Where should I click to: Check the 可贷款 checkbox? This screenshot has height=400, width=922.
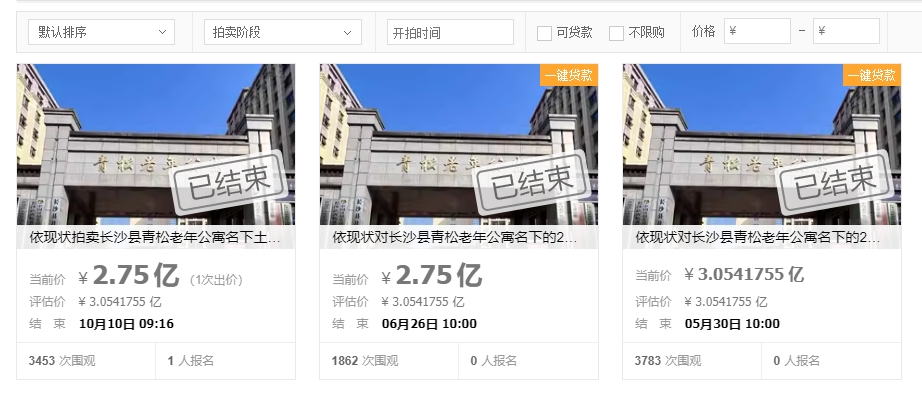pyautogui.click(x=544, y=33)
